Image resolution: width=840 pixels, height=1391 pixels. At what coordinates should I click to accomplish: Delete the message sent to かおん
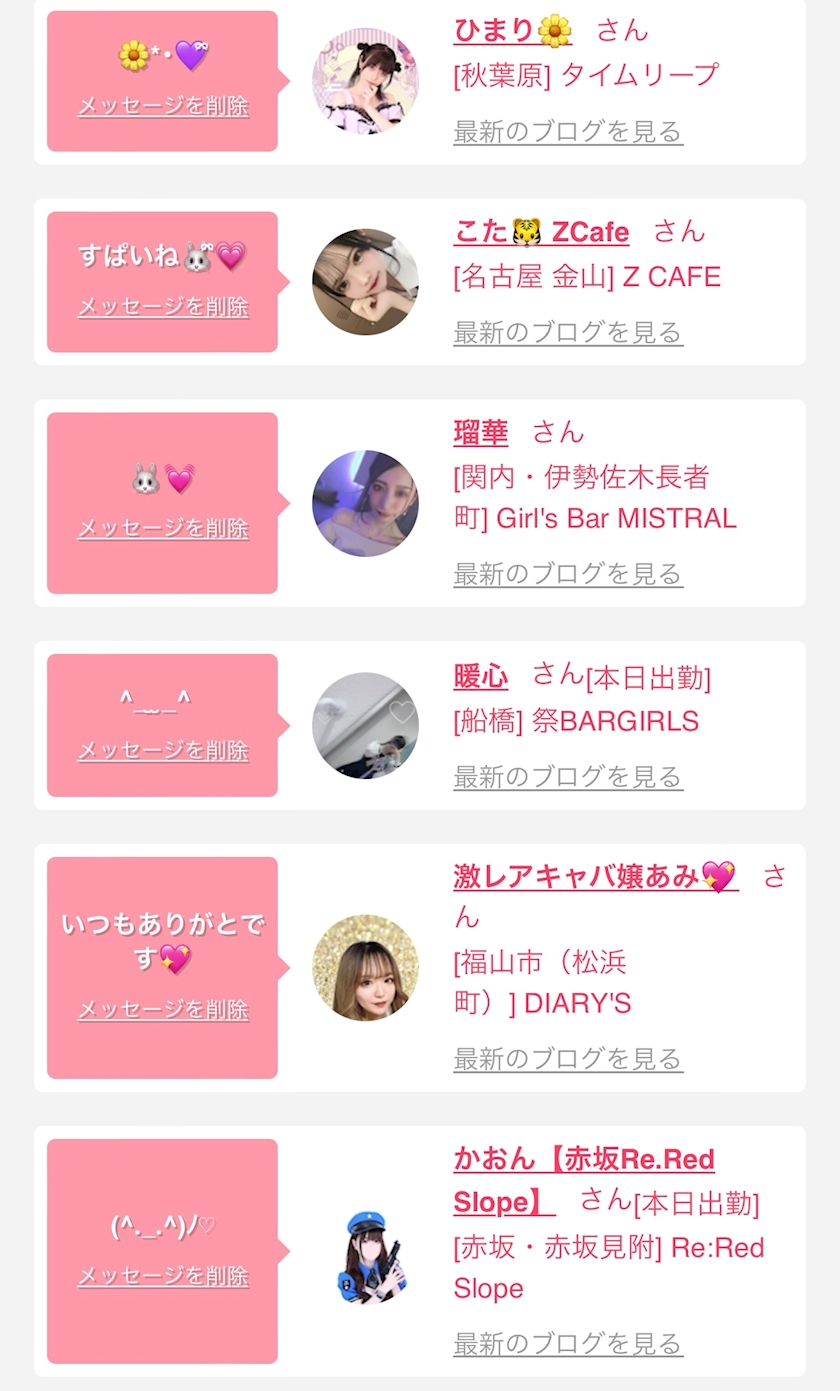click(163, 1276)
